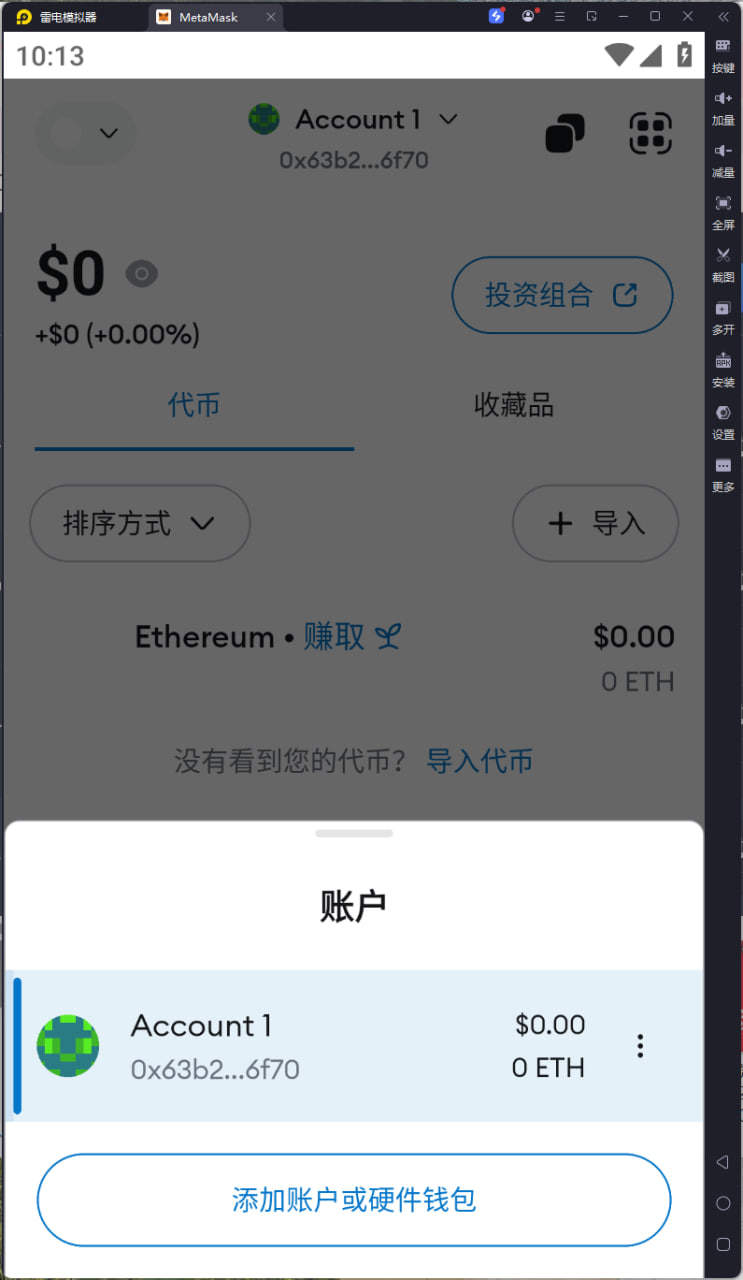
Task: Open the 安装 APK install tool
Action: [723, 370]
